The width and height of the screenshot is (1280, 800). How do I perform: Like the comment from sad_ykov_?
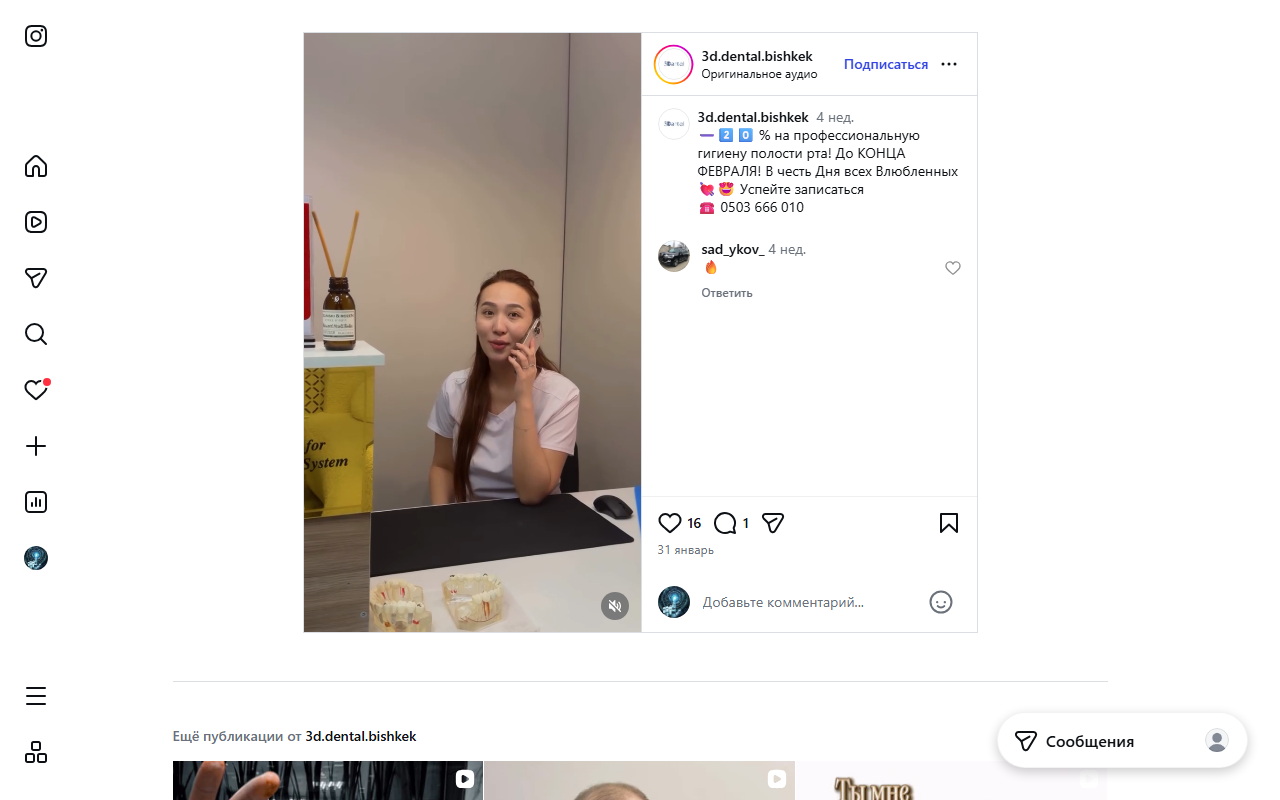coord(953,268)
